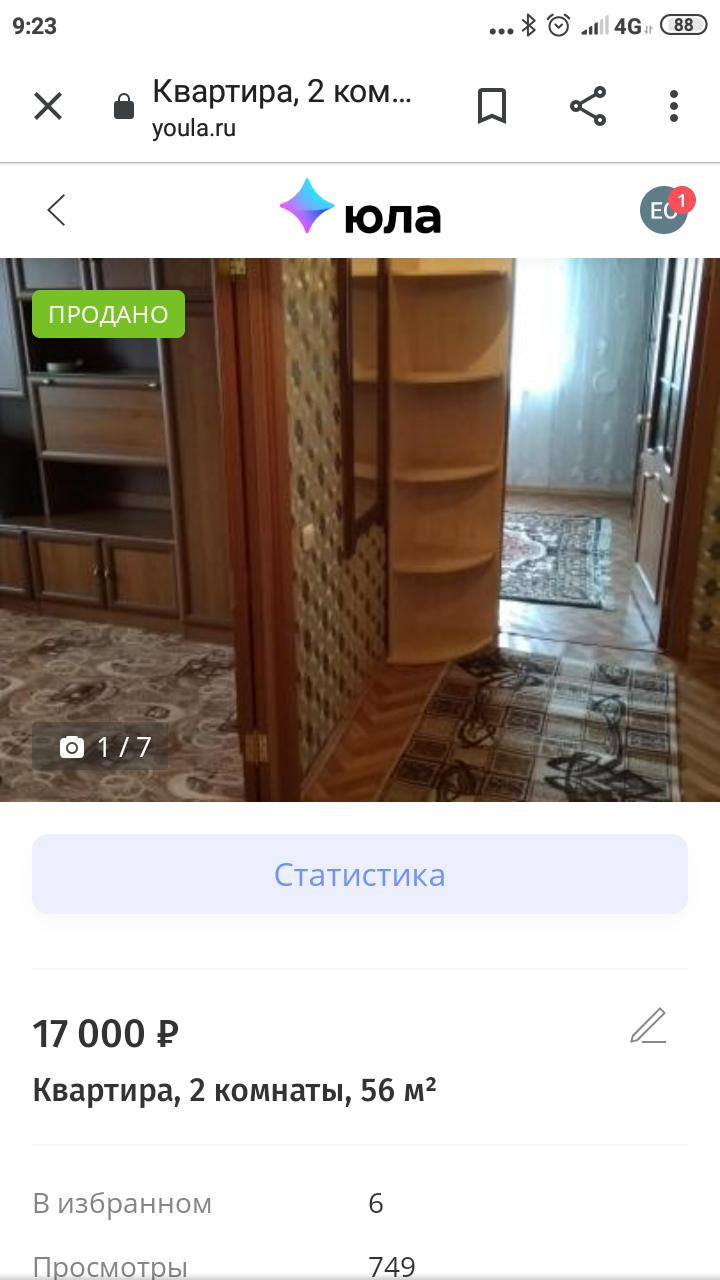720x1280 pixels.
Task: Go back with the Юла header arrow
Action: (56, 210)
